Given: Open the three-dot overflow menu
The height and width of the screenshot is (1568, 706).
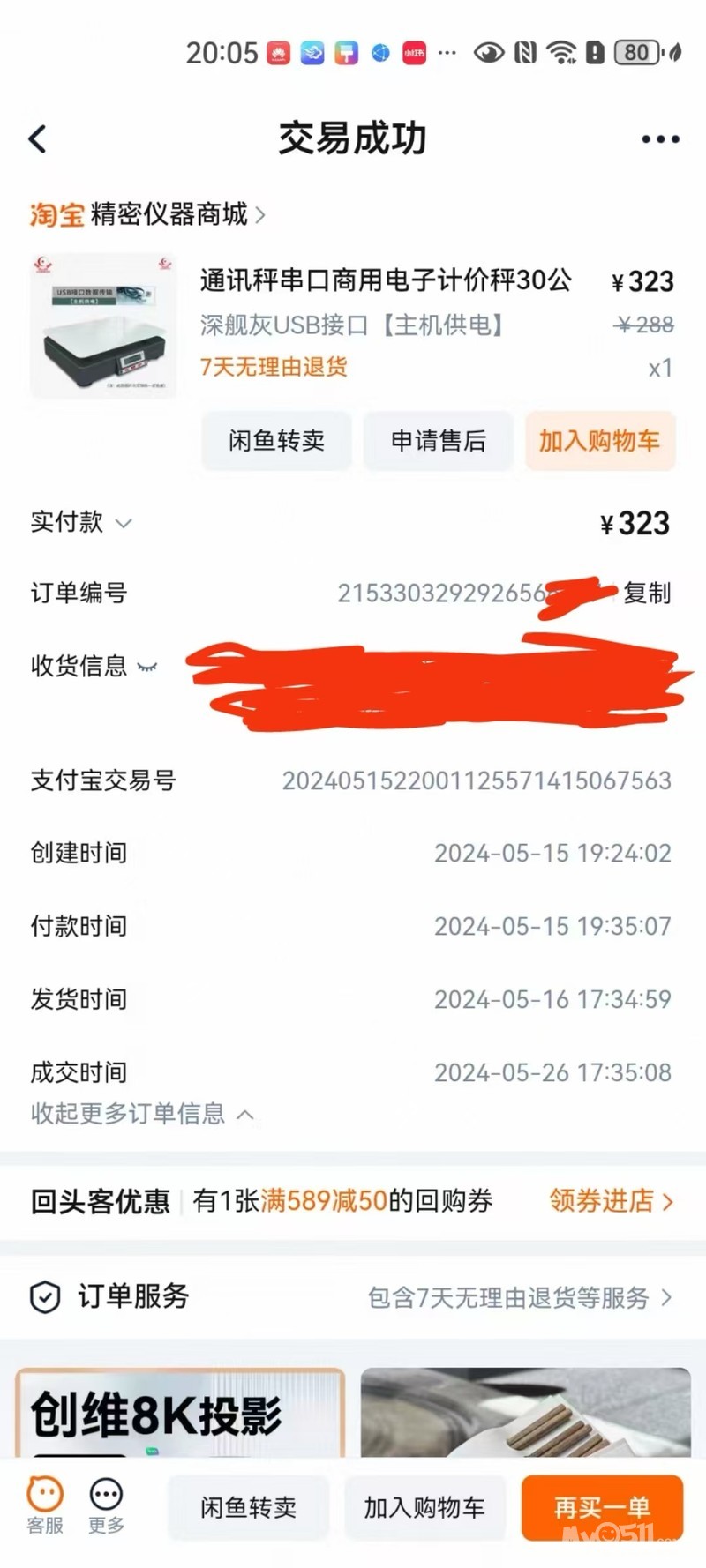Looking at the screenshot, I should [x=660, y=139].
